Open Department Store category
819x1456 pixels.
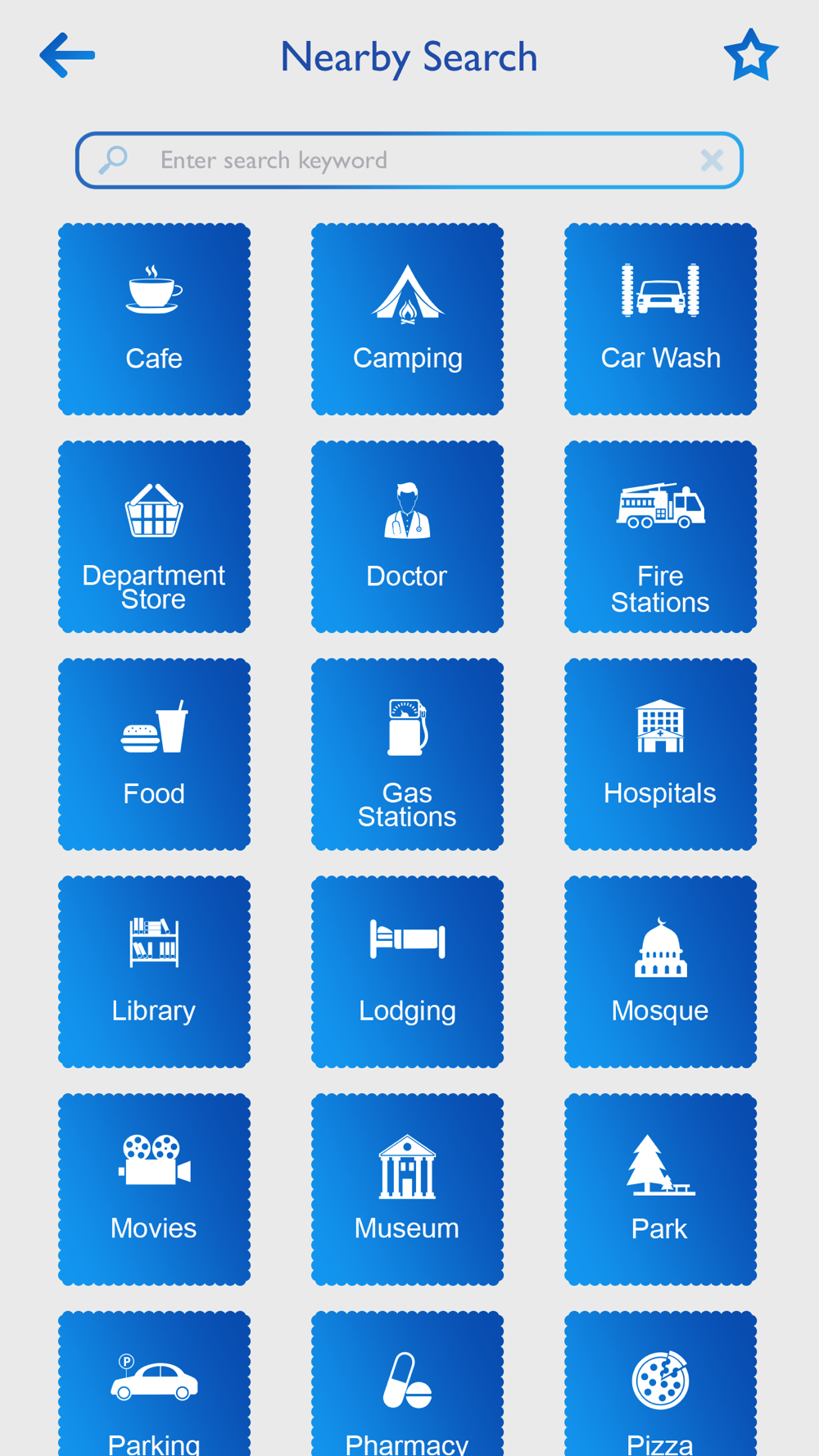click(154, 536)
